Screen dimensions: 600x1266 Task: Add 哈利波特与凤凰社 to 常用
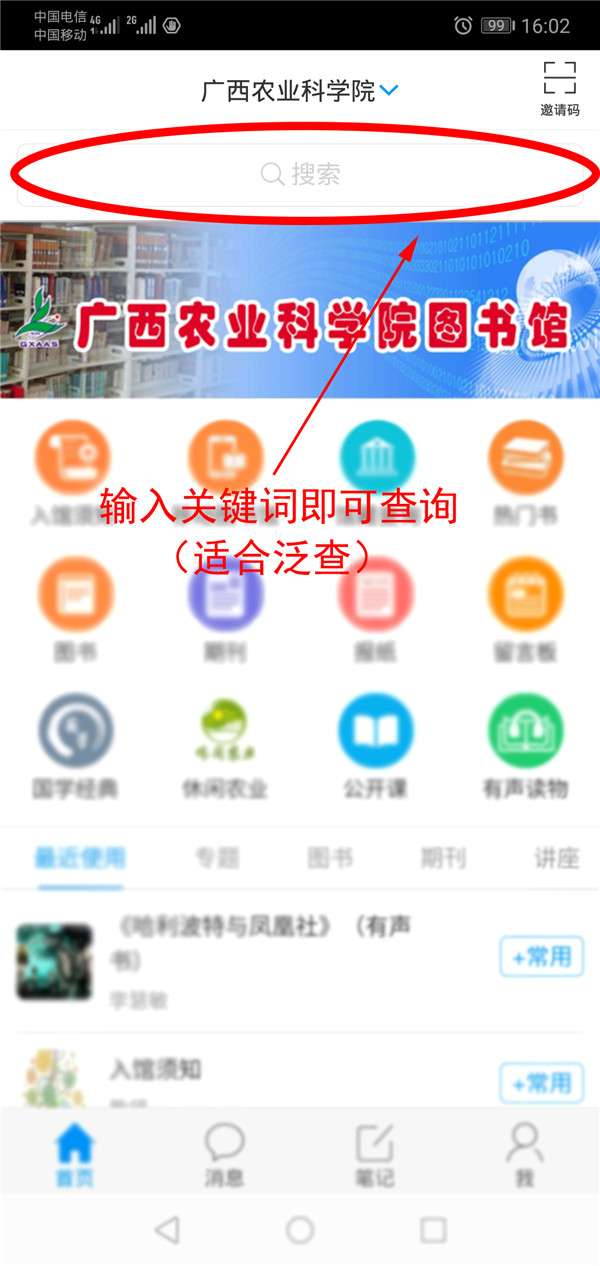click(541, 957)
